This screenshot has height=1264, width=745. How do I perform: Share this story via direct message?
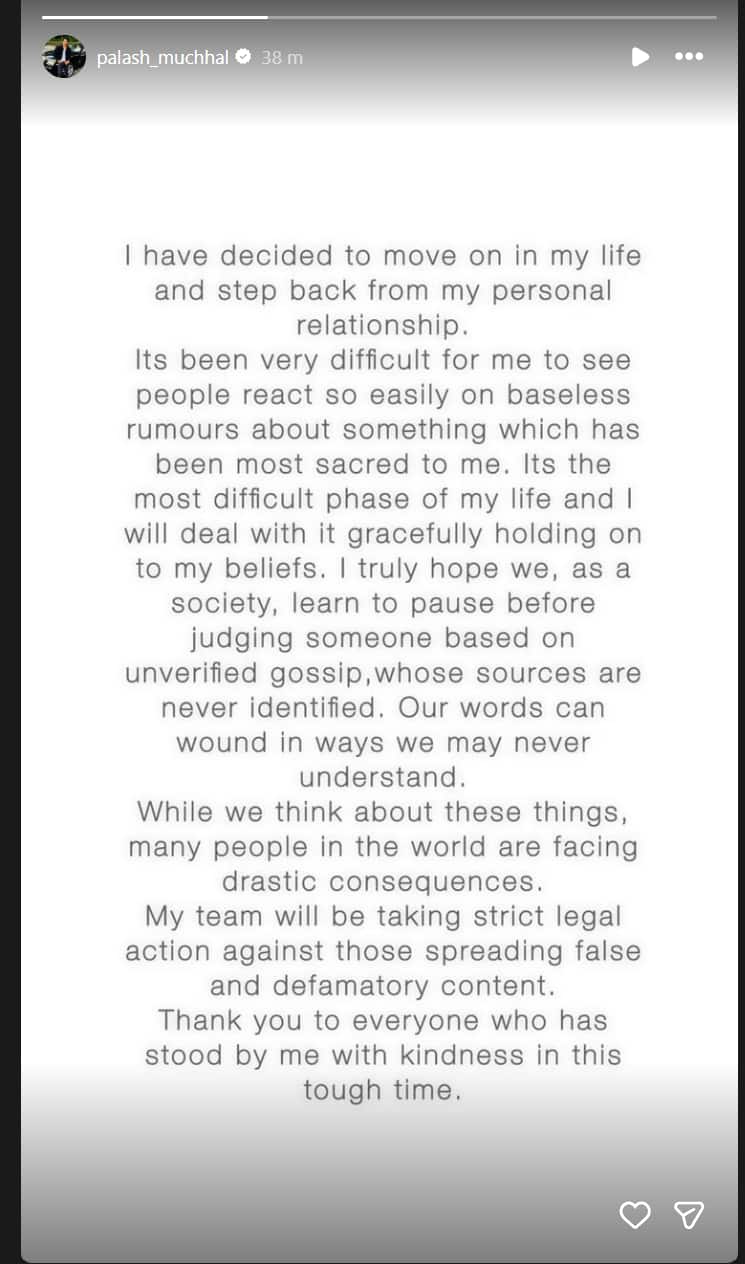pos(689,1214)
